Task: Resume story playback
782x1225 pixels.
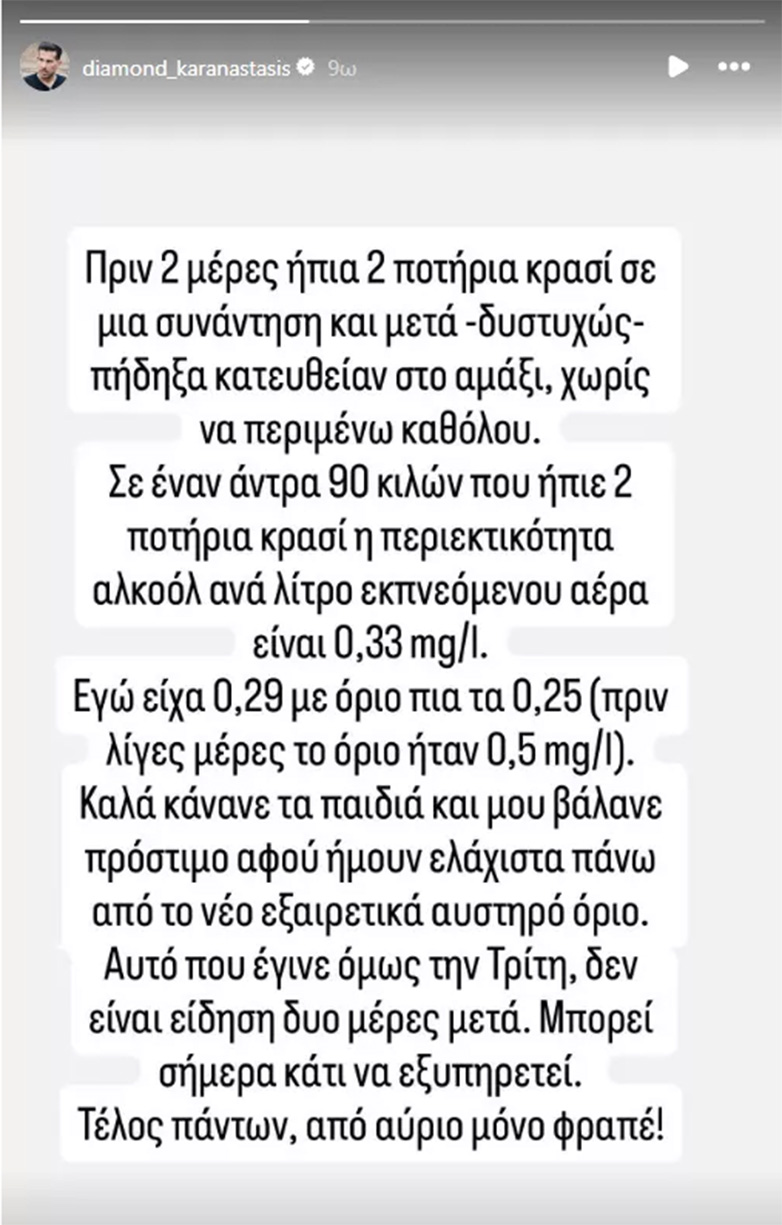Action: pyautogui.click(x=677, y=67)
